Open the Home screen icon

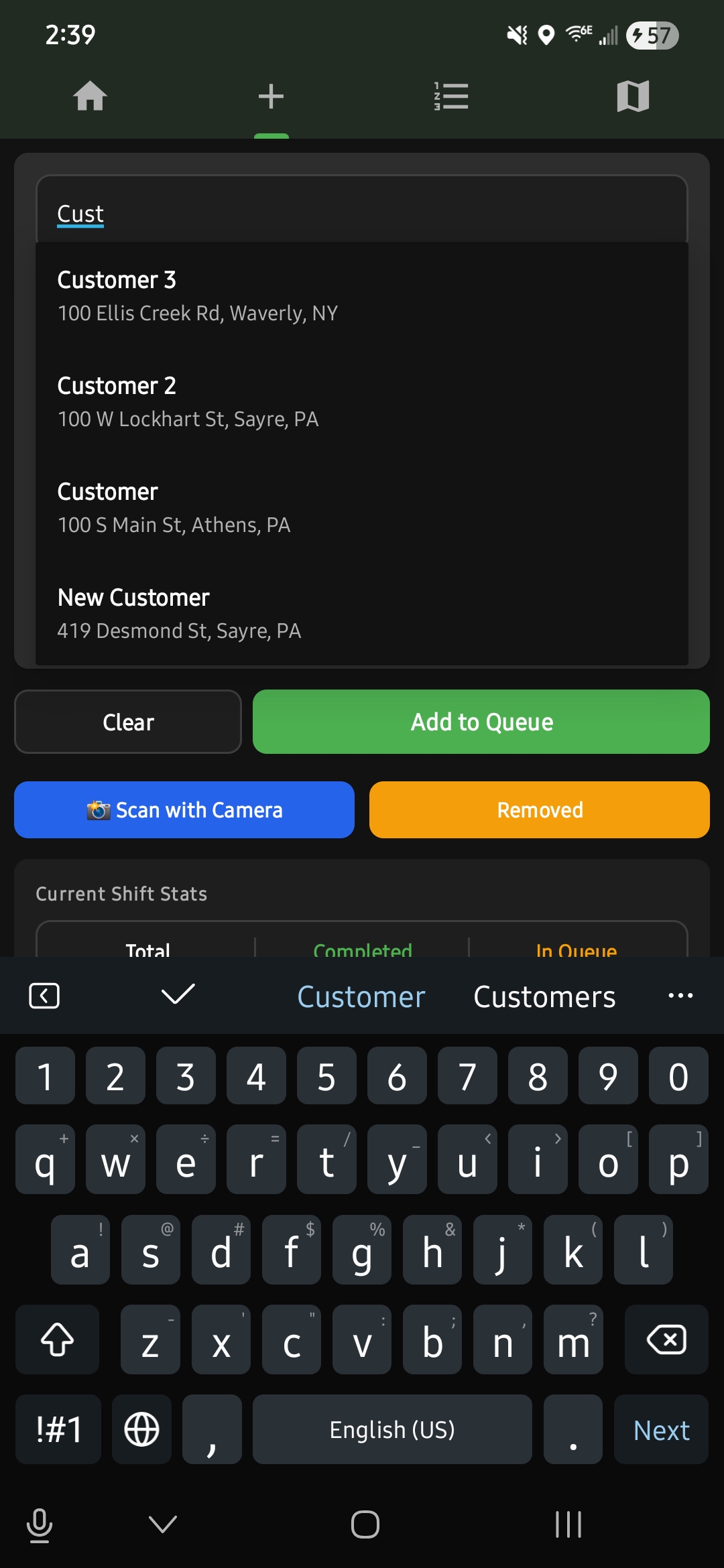[90, 96]
